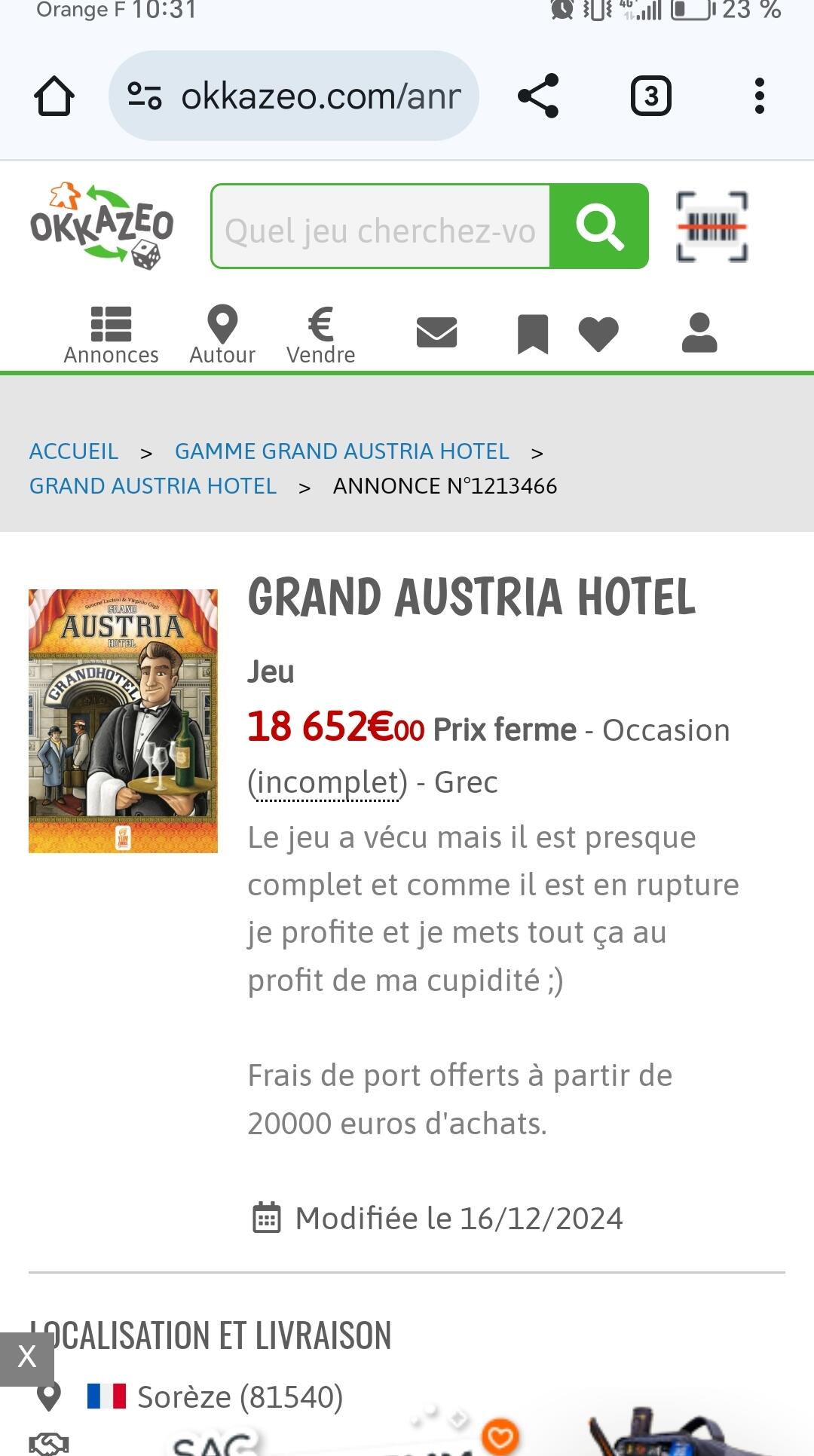Open the tab switcher showing 3 tabs
814x1456 pixels.
[651, 96]
